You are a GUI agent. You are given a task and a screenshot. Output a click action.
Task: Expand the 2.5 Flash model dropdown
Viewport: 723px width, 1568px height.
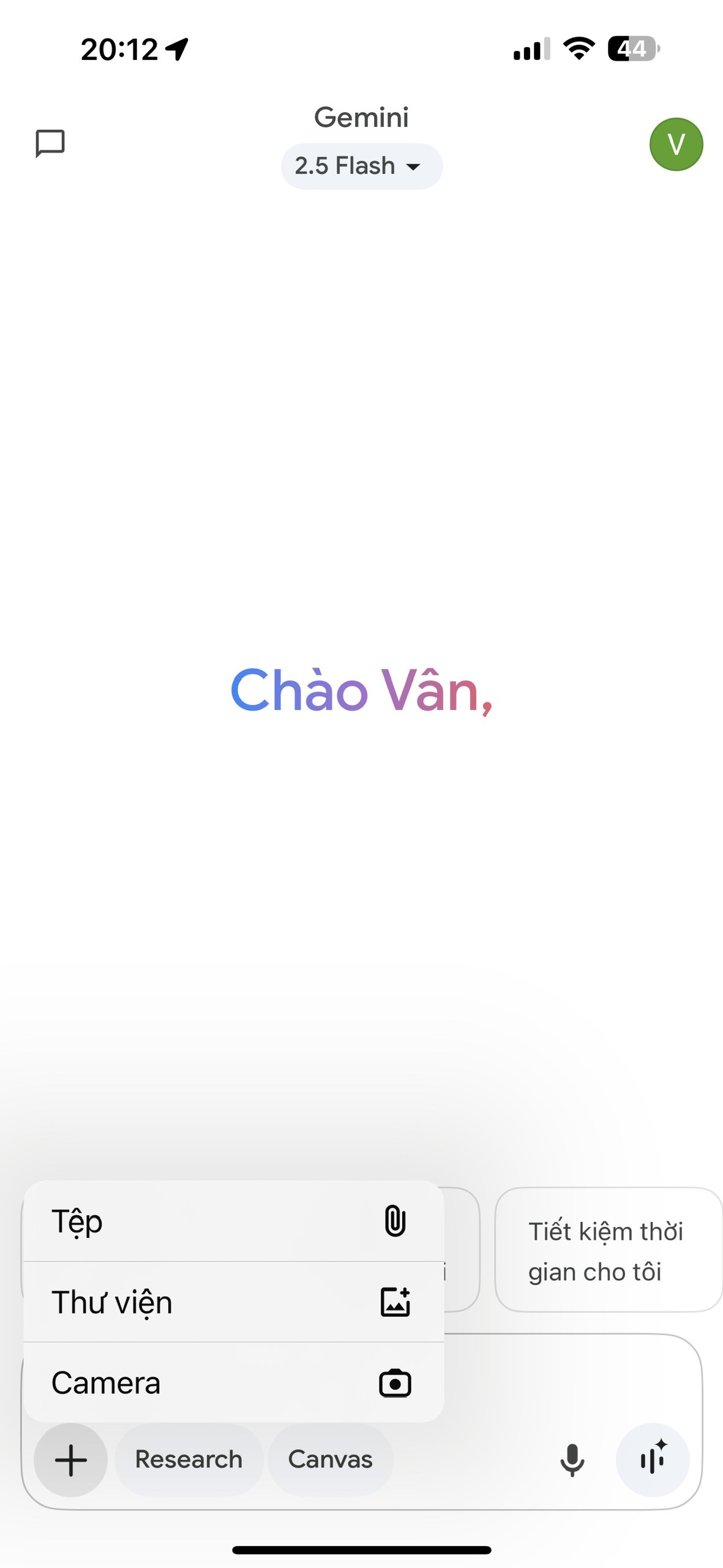pyautogui.click(x=361, y=166)
